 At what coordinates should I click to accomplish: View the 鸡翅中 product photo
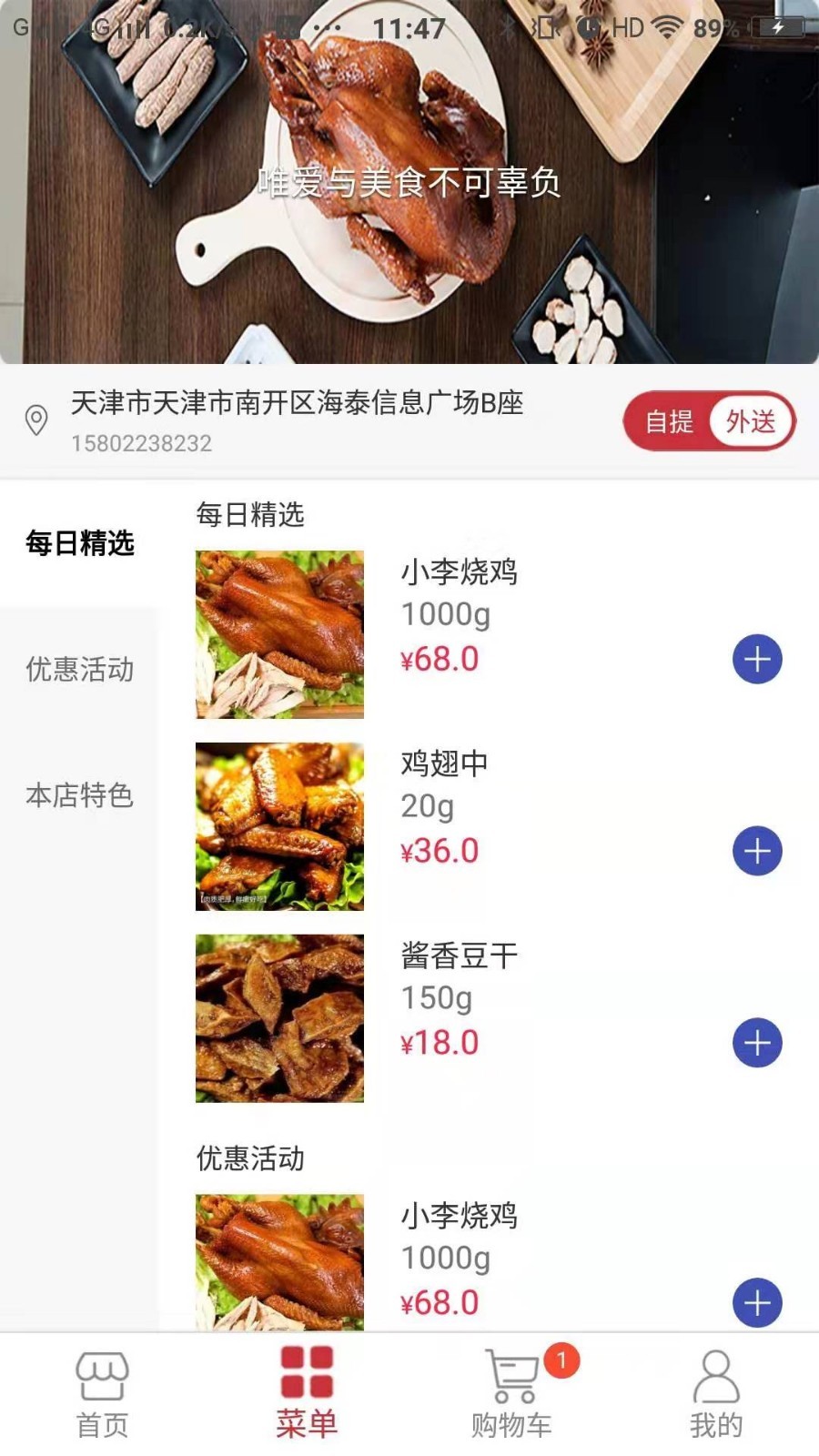pos(279,826)
